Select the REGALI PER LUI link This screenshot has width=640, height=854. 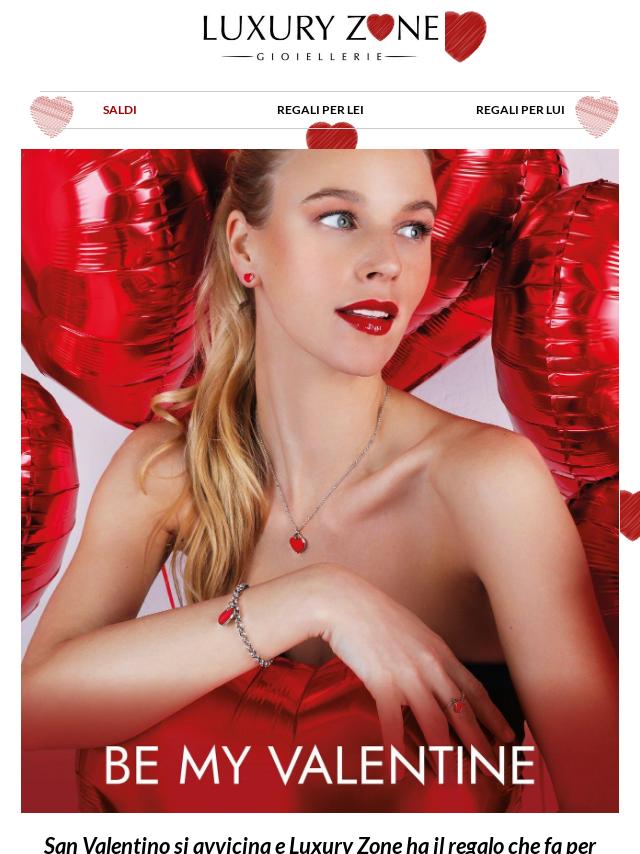520,110
